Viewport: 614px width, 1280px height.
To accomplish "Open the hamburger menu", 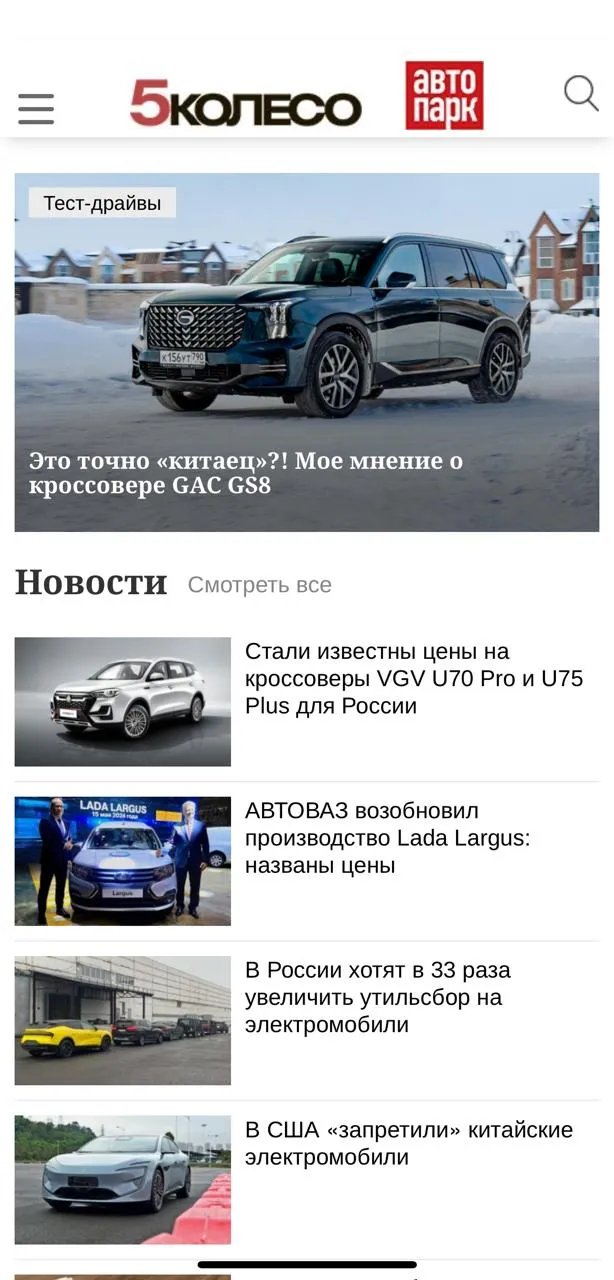I will [36, 108].
